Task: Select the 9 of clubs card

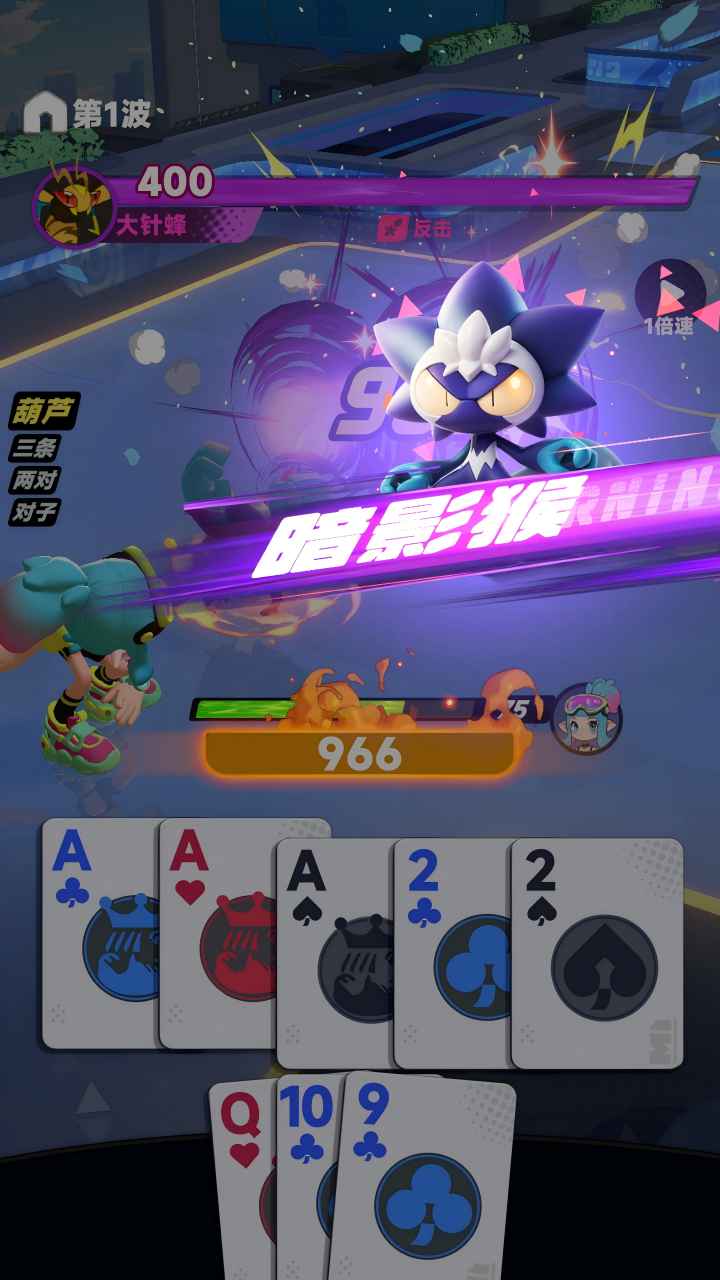Action: [x=425, y=1180]
